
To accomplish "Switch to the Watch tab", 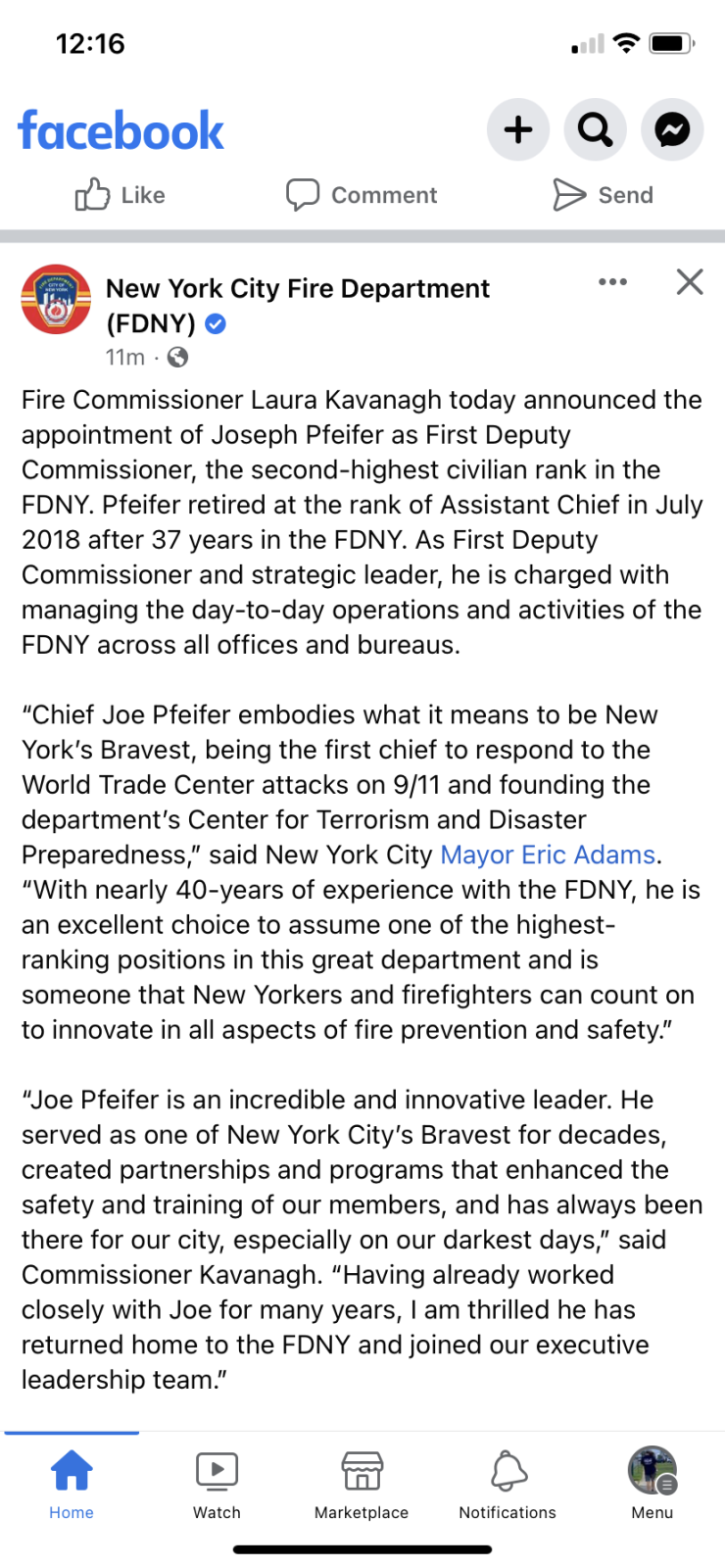I will point(217,1484).
